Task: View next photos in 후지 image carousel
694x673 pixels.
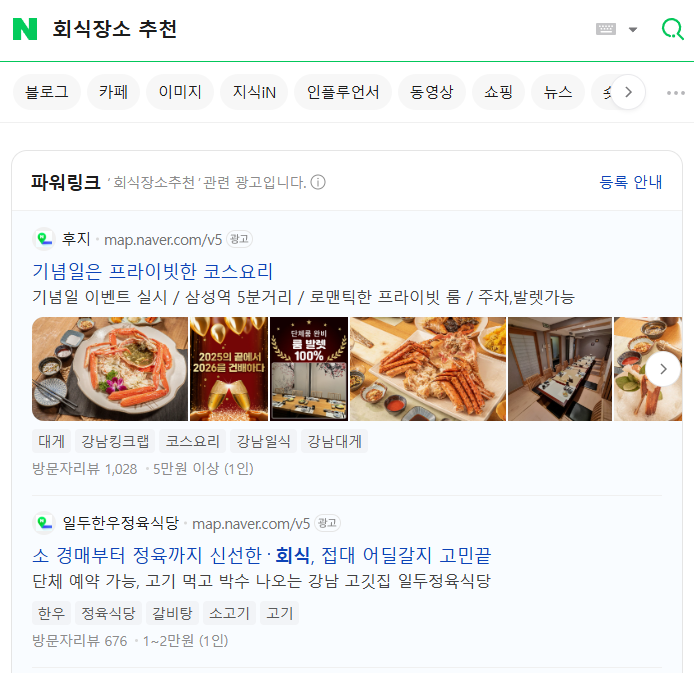Action: pyautogui.click(x=662, y=369)
